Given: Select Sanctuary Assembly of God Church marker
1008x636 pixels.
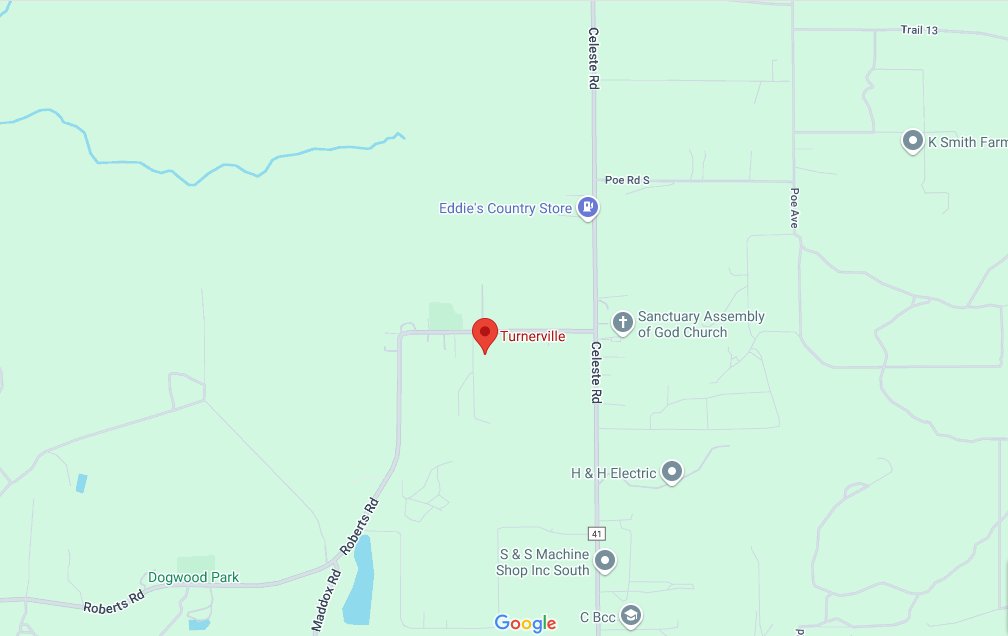Looking at the screenshot, I should click(622, 323).
